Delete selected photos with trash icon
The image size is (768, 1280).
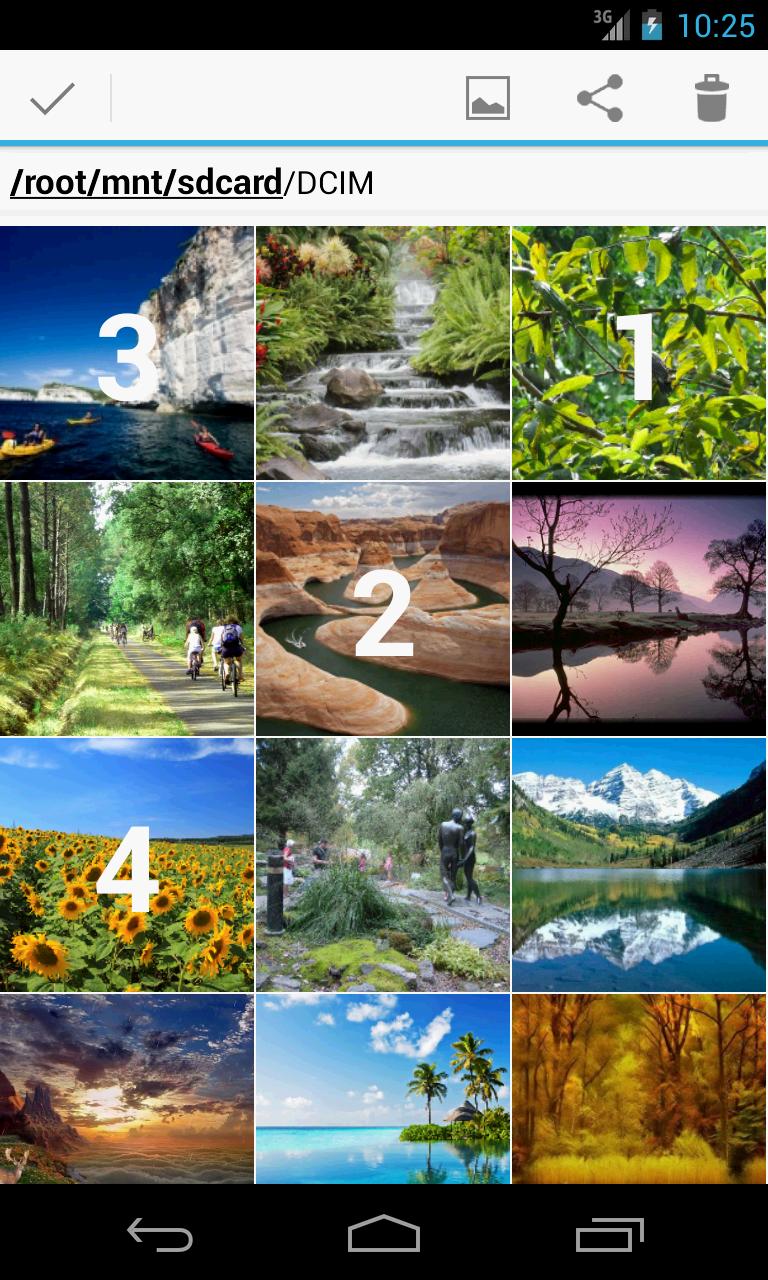712,98
